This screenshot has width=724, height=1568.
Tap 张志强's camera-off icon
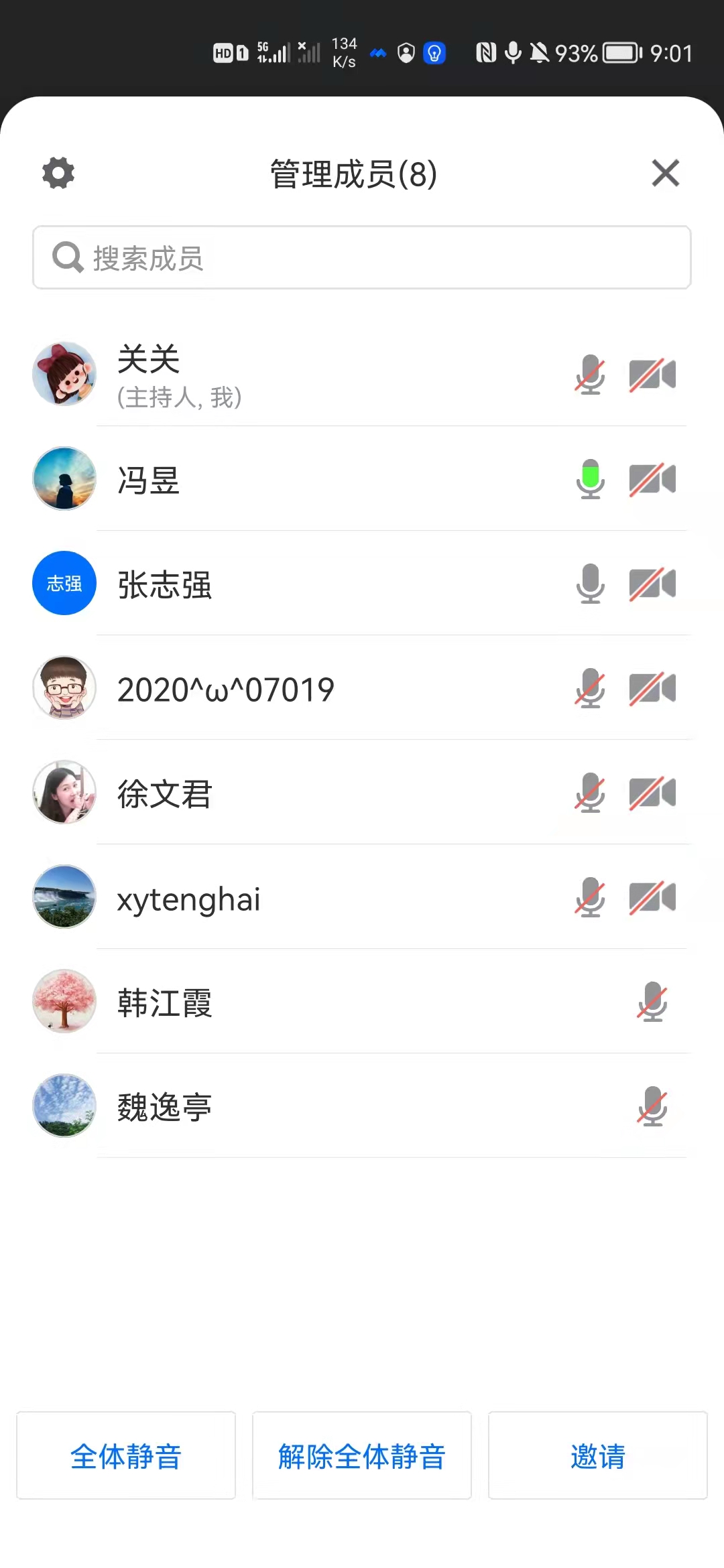click(652, 584)
